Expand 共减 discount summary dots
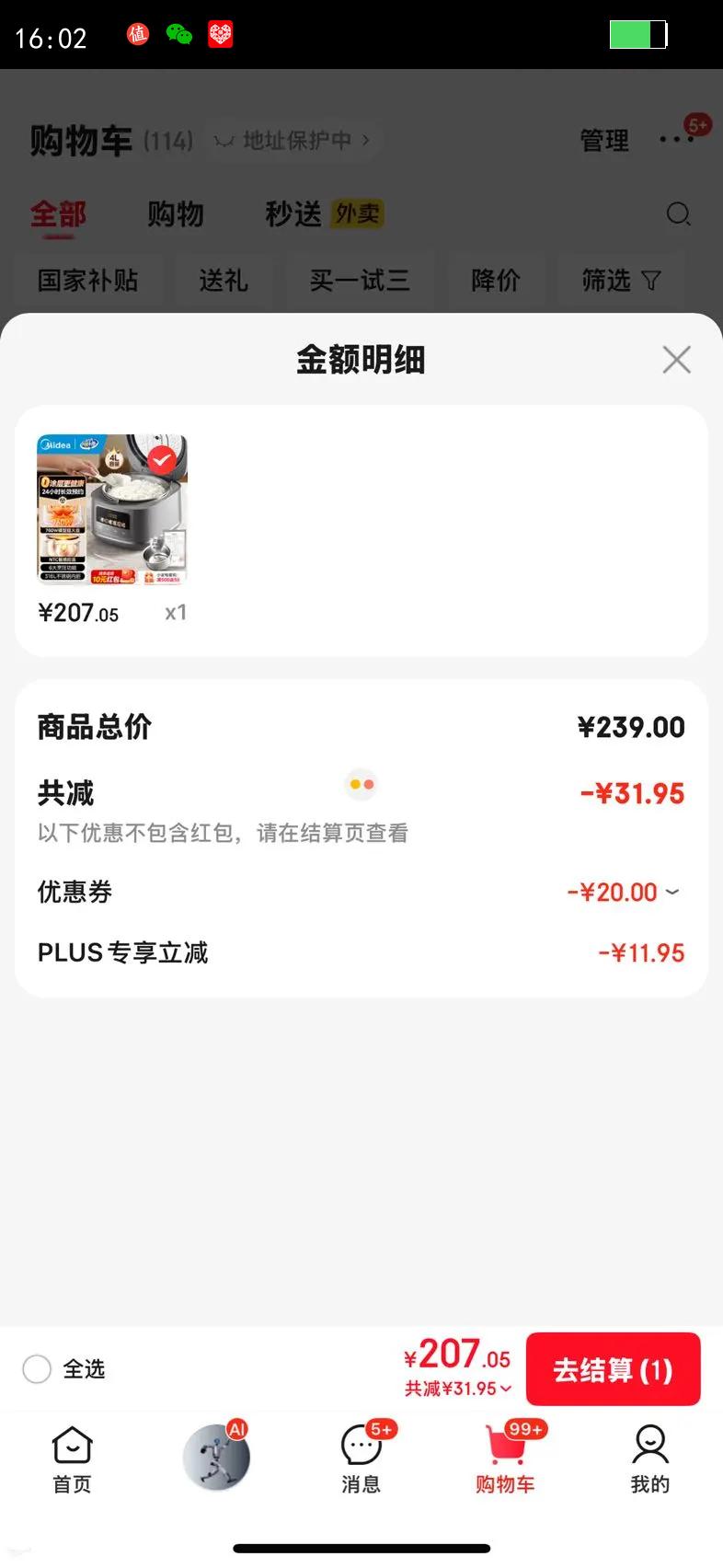The image size is (723, 1568). [361, 784]
